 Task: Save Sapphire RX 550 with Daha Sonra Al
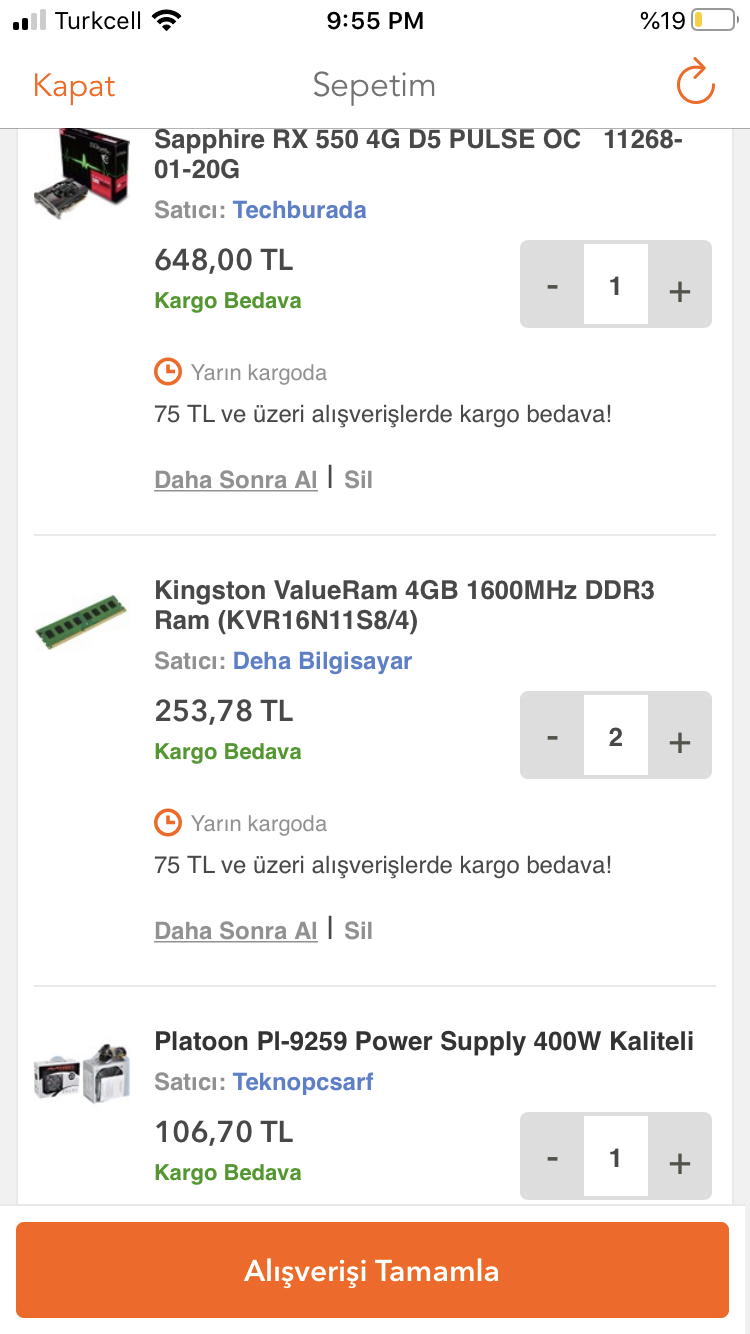click(x=236, y=480)
